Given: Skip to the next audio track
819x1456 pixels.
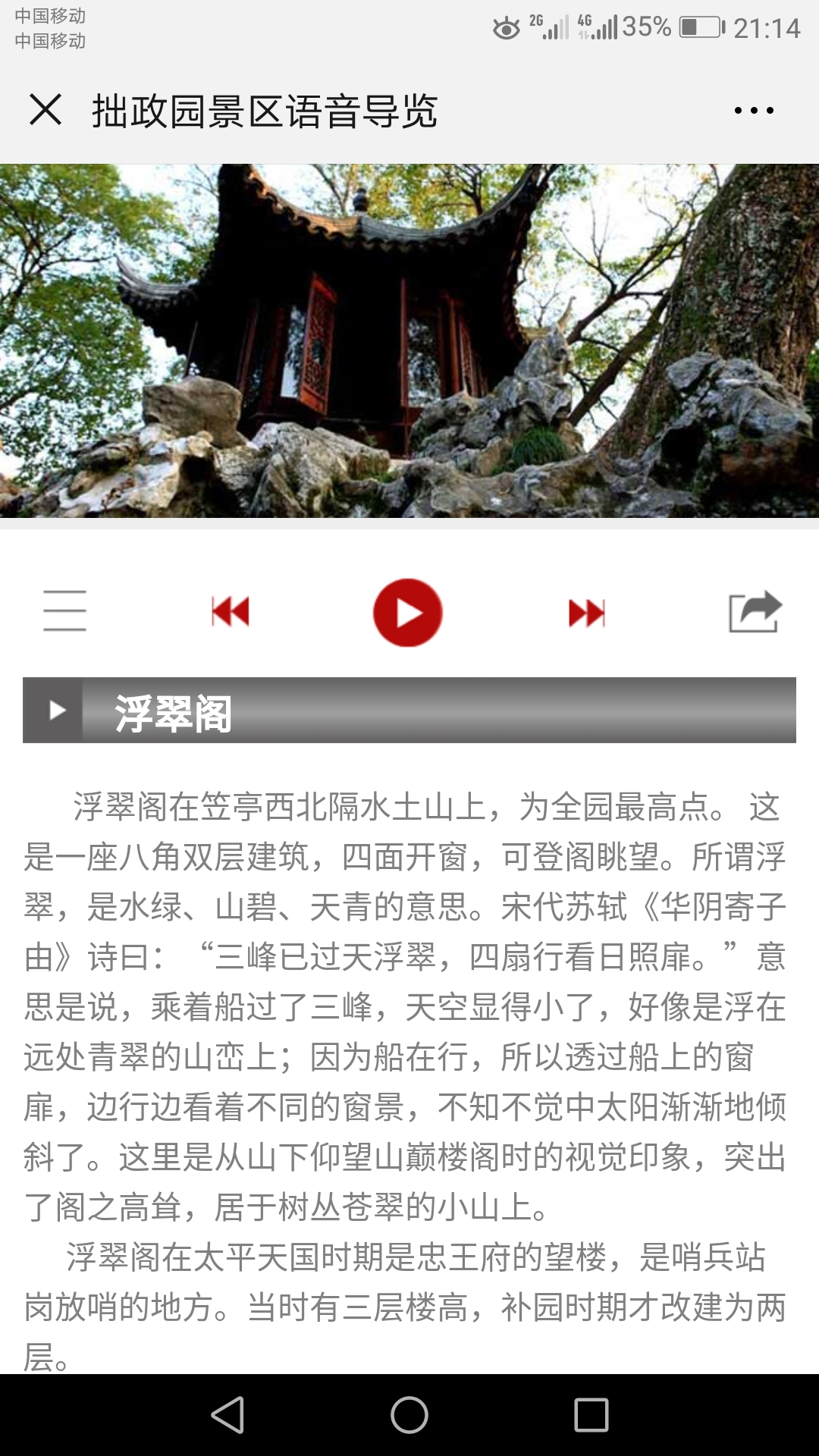Looking at the screenshot, I should [587, 613].
